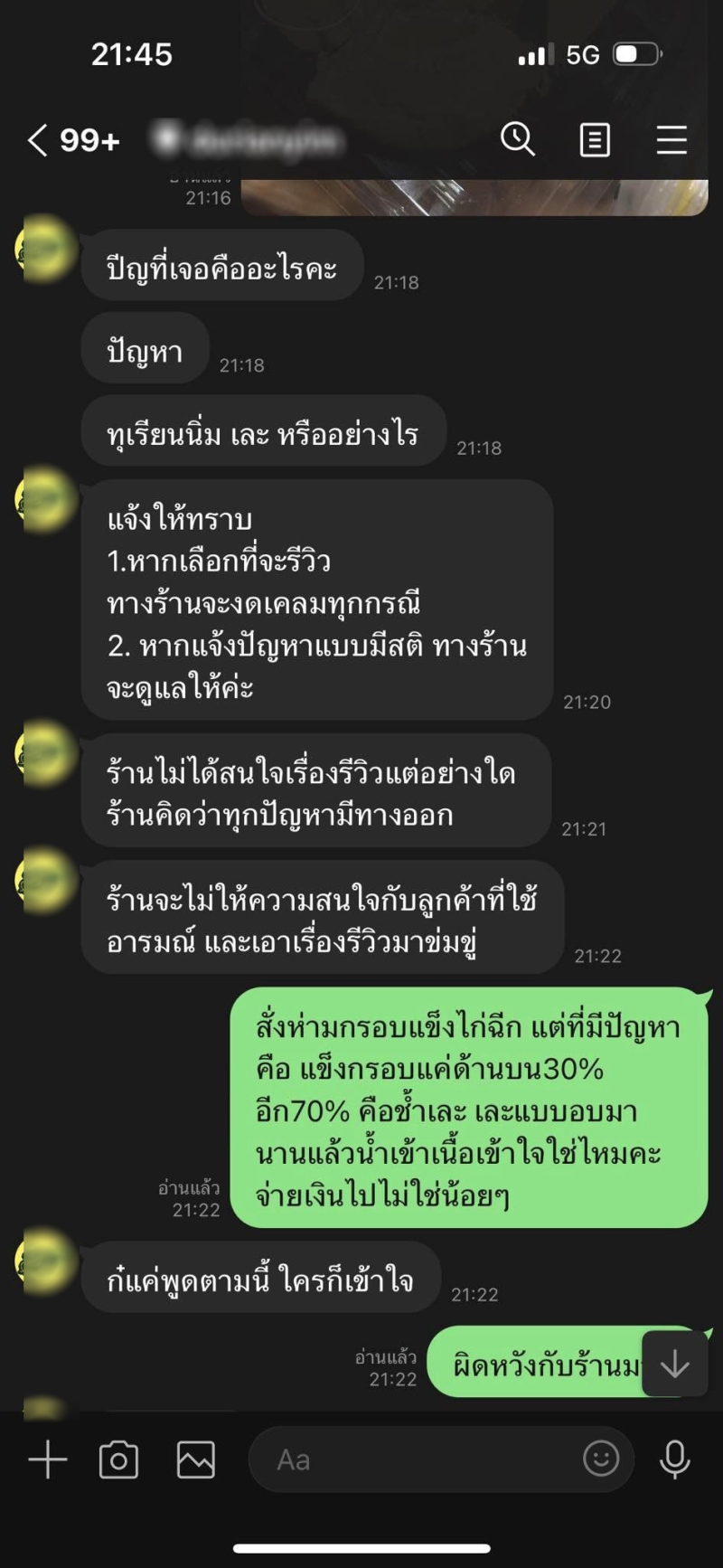Open the camera to take a photo
The width and height of the screenshot is (723, 1568).
click(x=118, y=1460)
